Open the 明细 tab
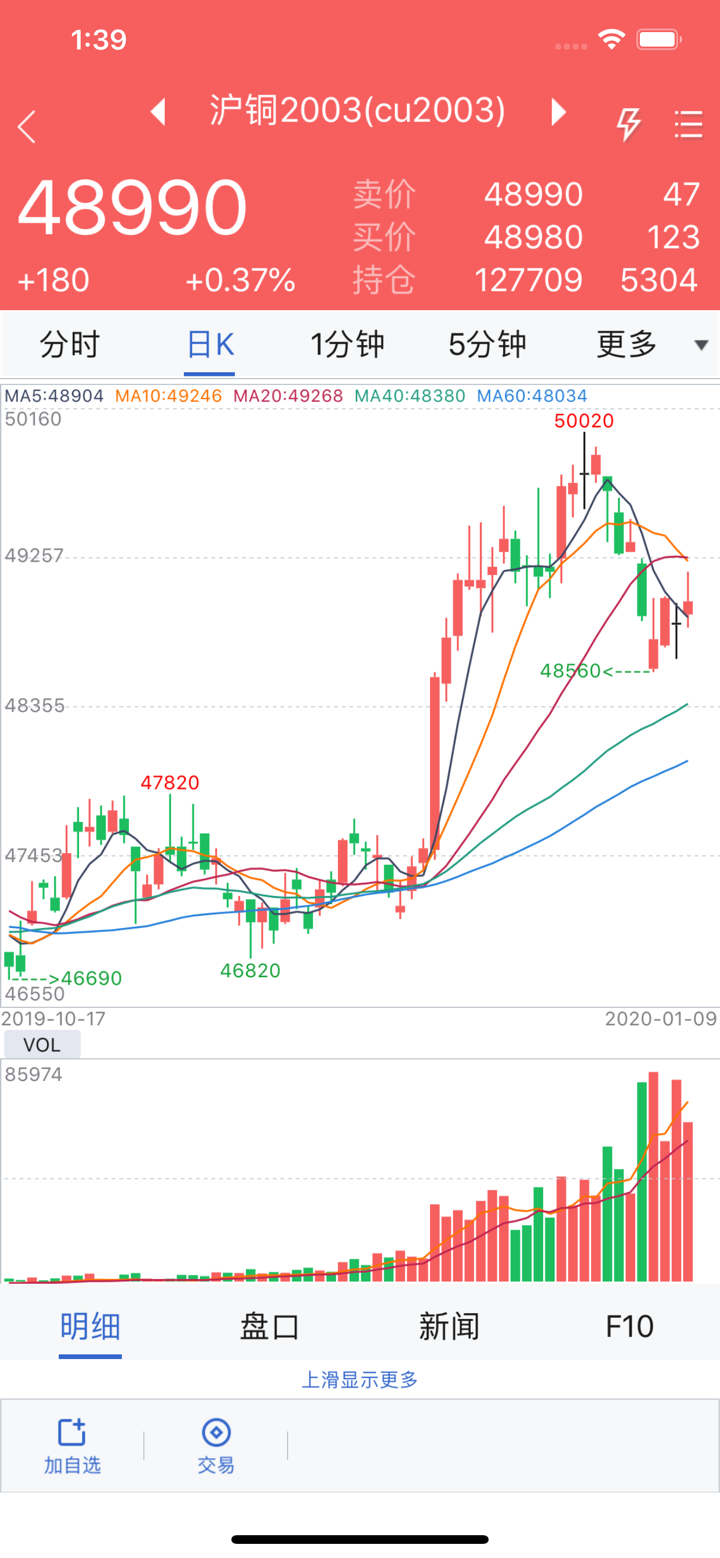The width and height of the screenshot is (720, 1558). [90, 1327]
